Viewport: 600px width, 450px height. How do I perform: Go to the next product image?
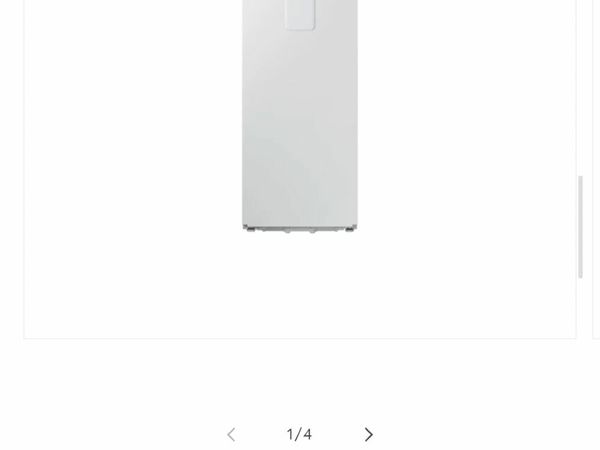pyautogui.click(x=369, y=434)
